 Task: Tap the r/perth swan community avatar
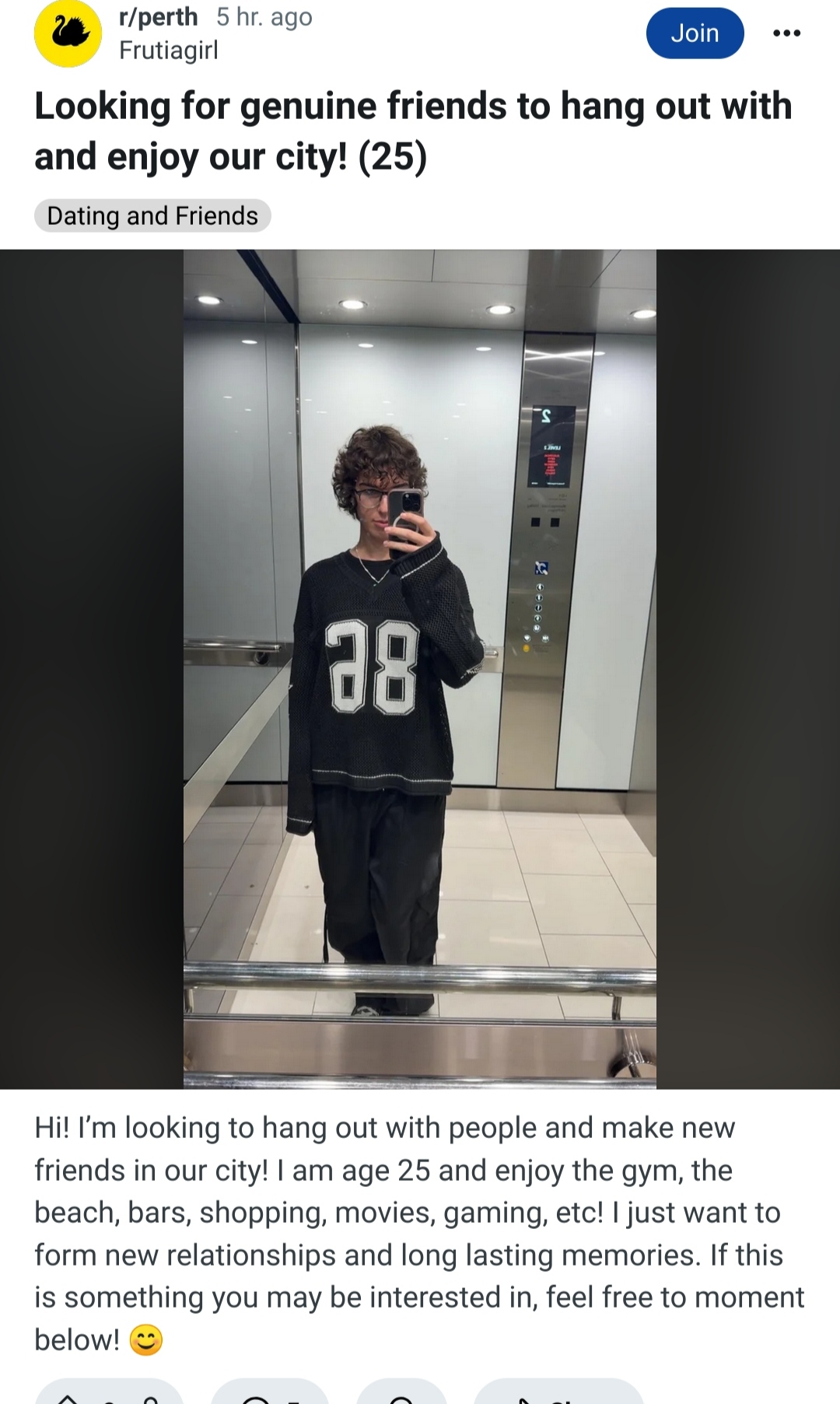[68, 33]
